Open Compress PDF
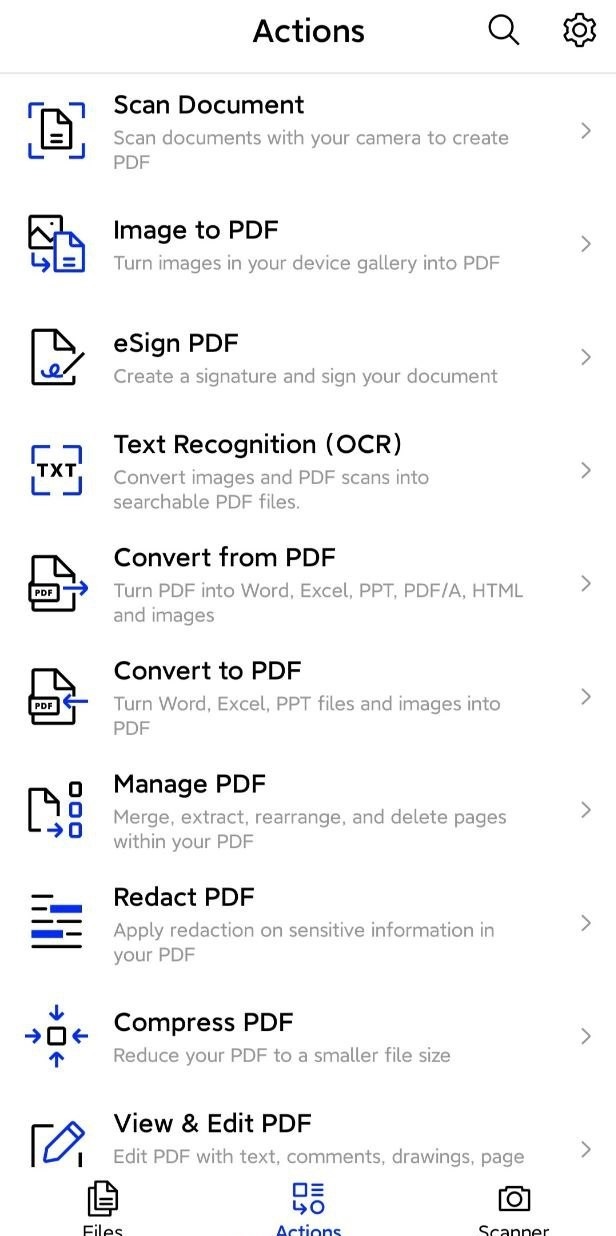Image resolution: width=616 pixels, height=1236 pixels. click(308, 1036)
